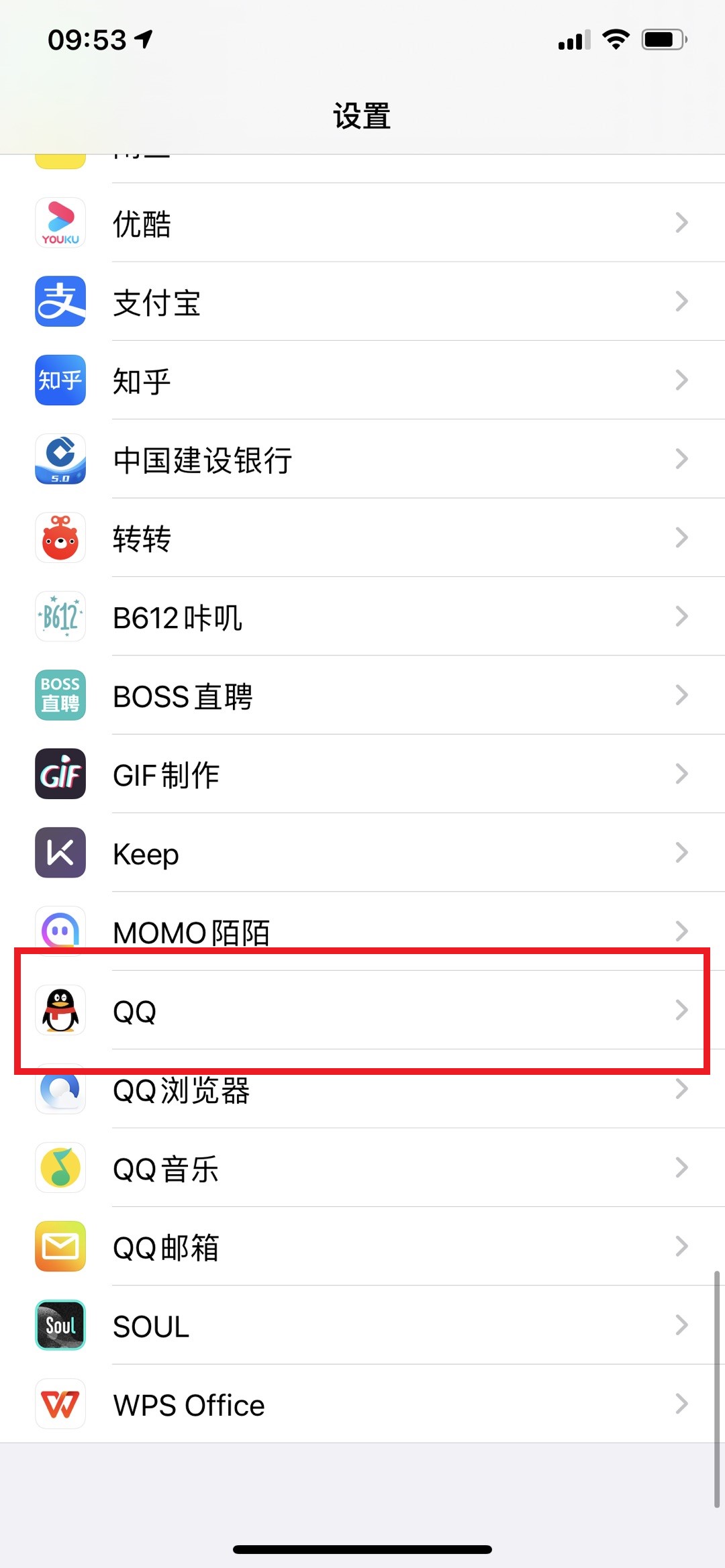This screenshot has width=725, height=1568.
Task: Open Keep app settings
Action: point(362,853)
